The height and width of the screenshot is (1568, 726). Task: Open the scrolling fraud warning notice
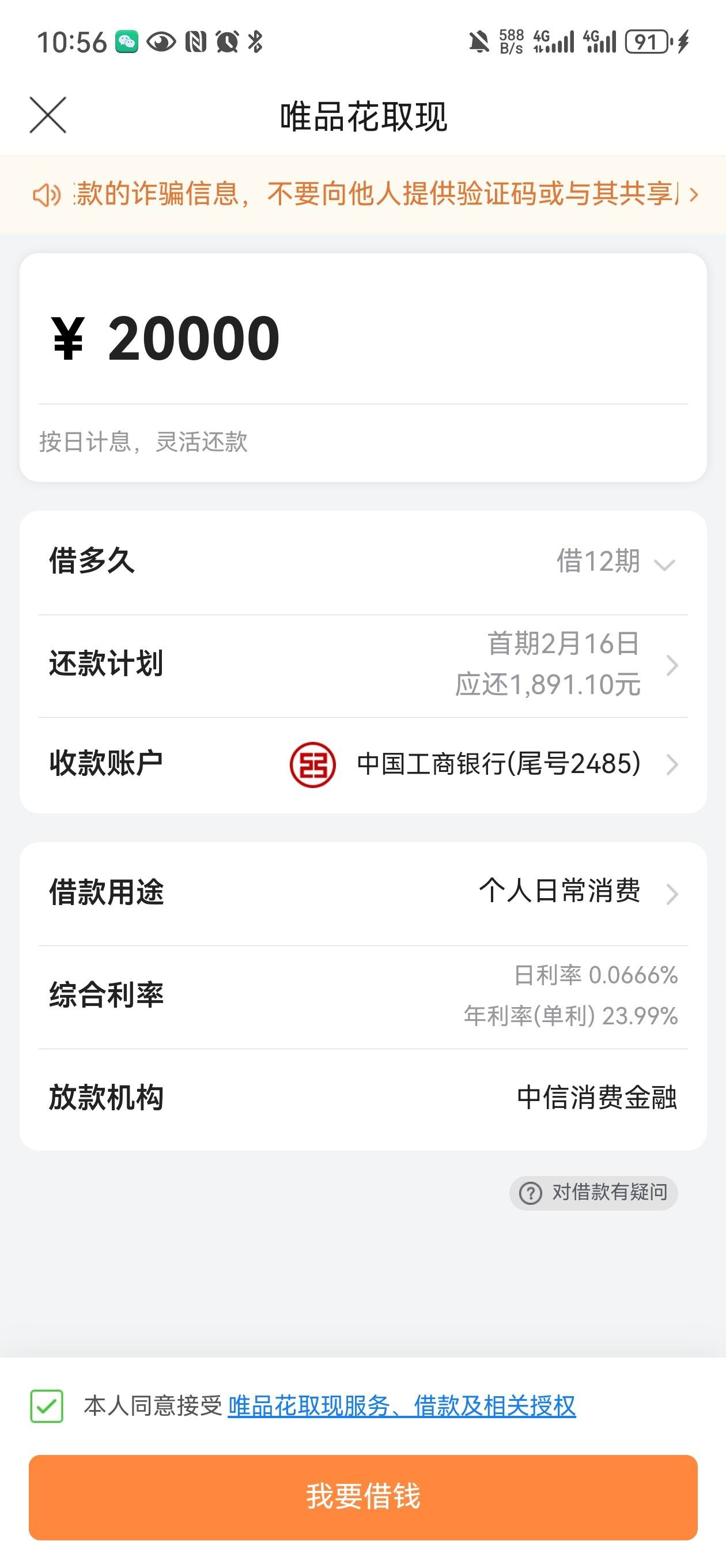coord(364,195)
